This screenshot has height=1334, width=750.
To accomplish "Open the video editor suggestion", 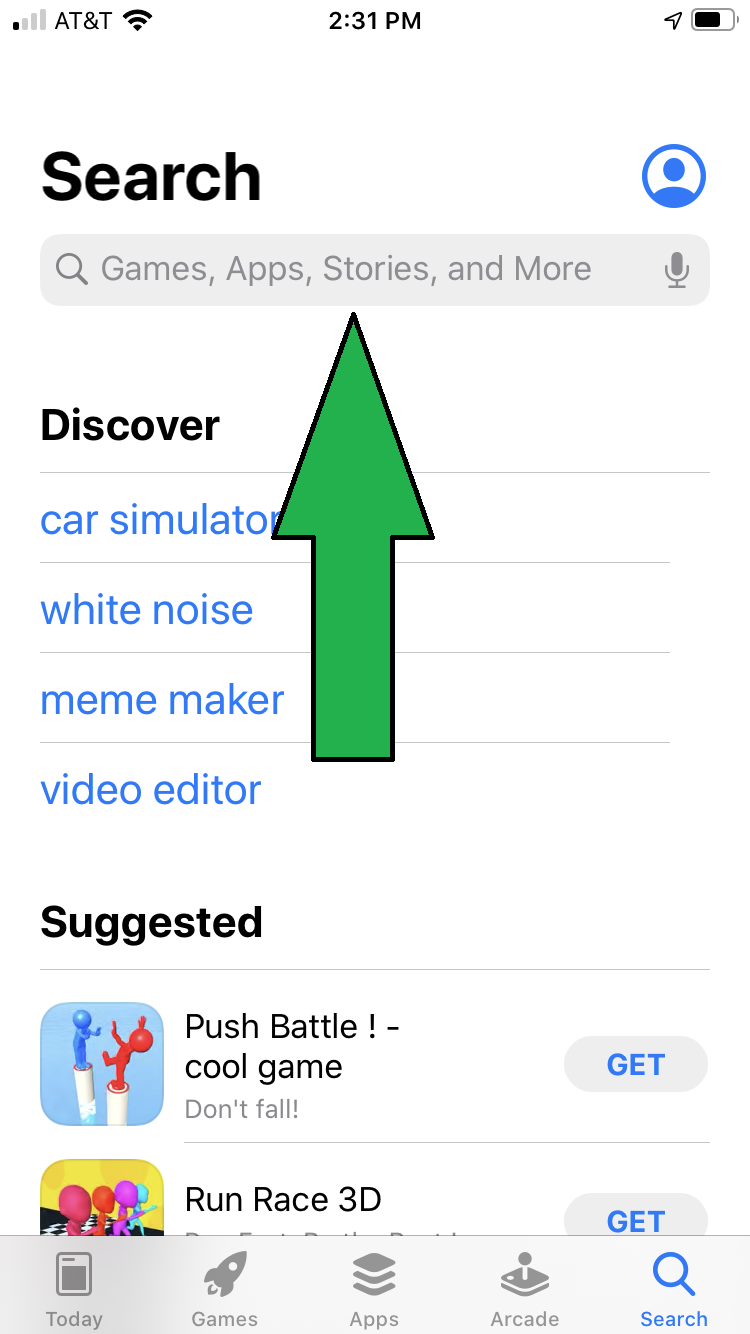I will click(150, 790).
